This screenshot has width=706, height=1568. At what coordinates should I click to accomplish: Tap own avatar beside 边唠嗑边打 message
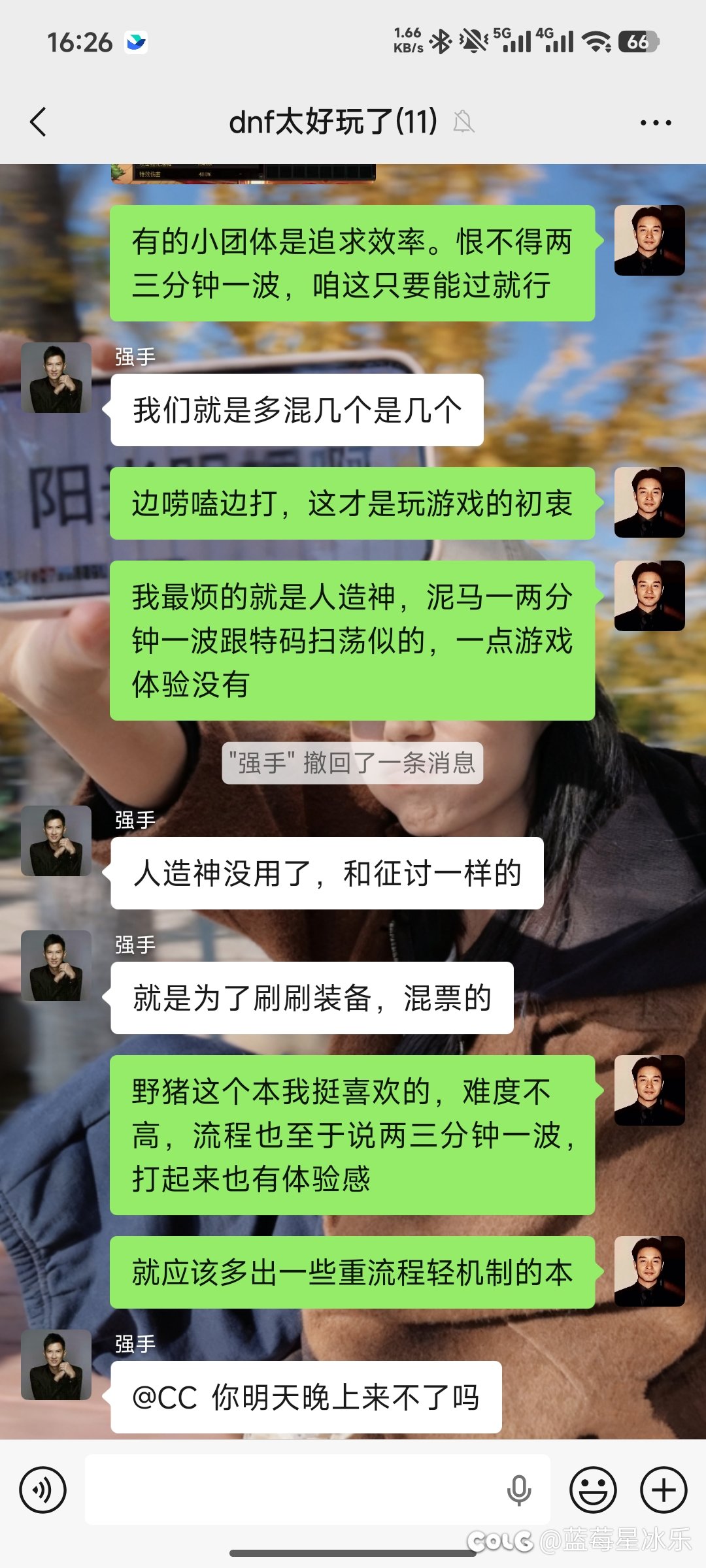coord(649,502)
